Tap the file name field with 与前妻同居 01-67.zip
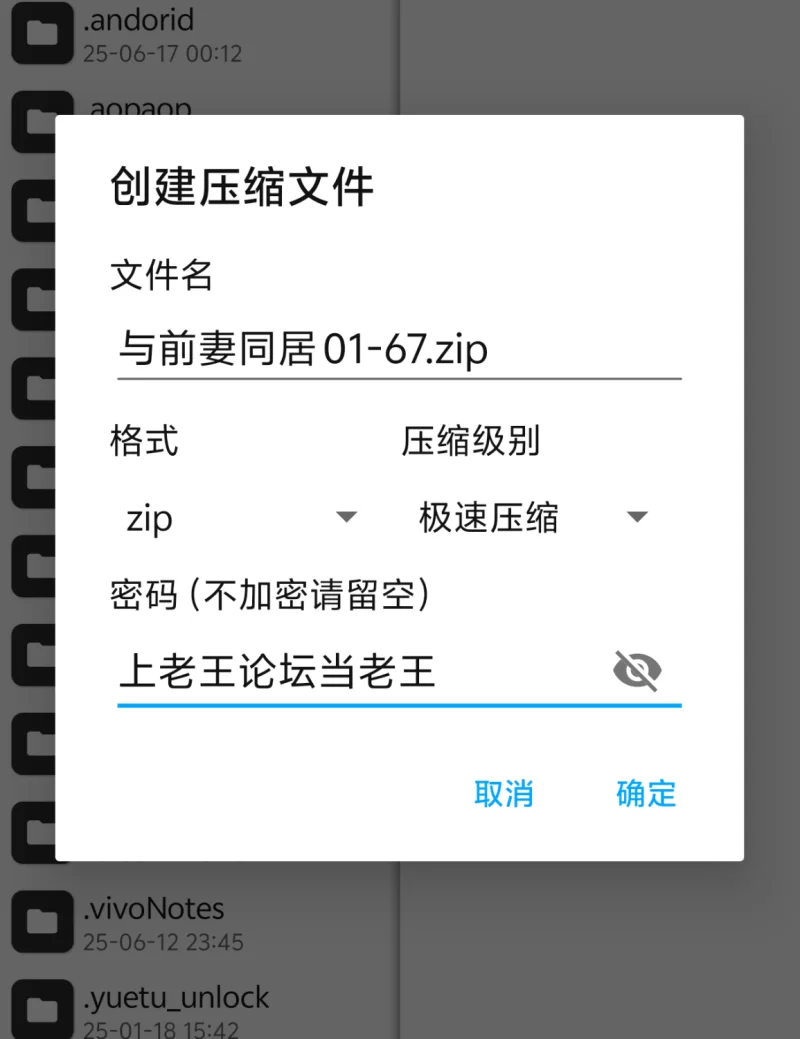 click(x=398, y=350)
